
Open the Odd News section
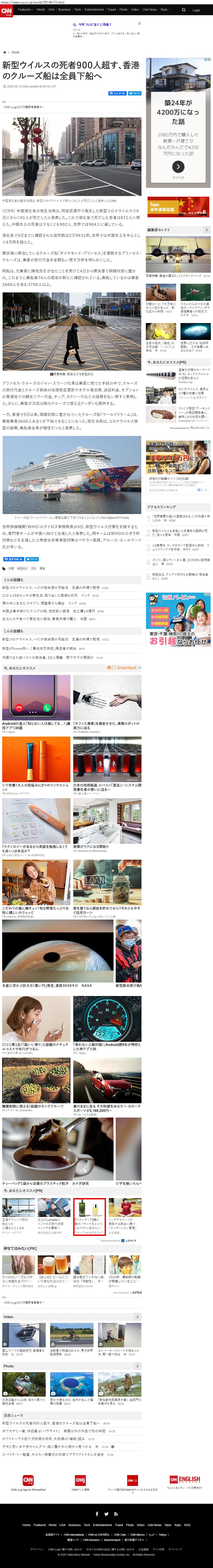(149, 10)
